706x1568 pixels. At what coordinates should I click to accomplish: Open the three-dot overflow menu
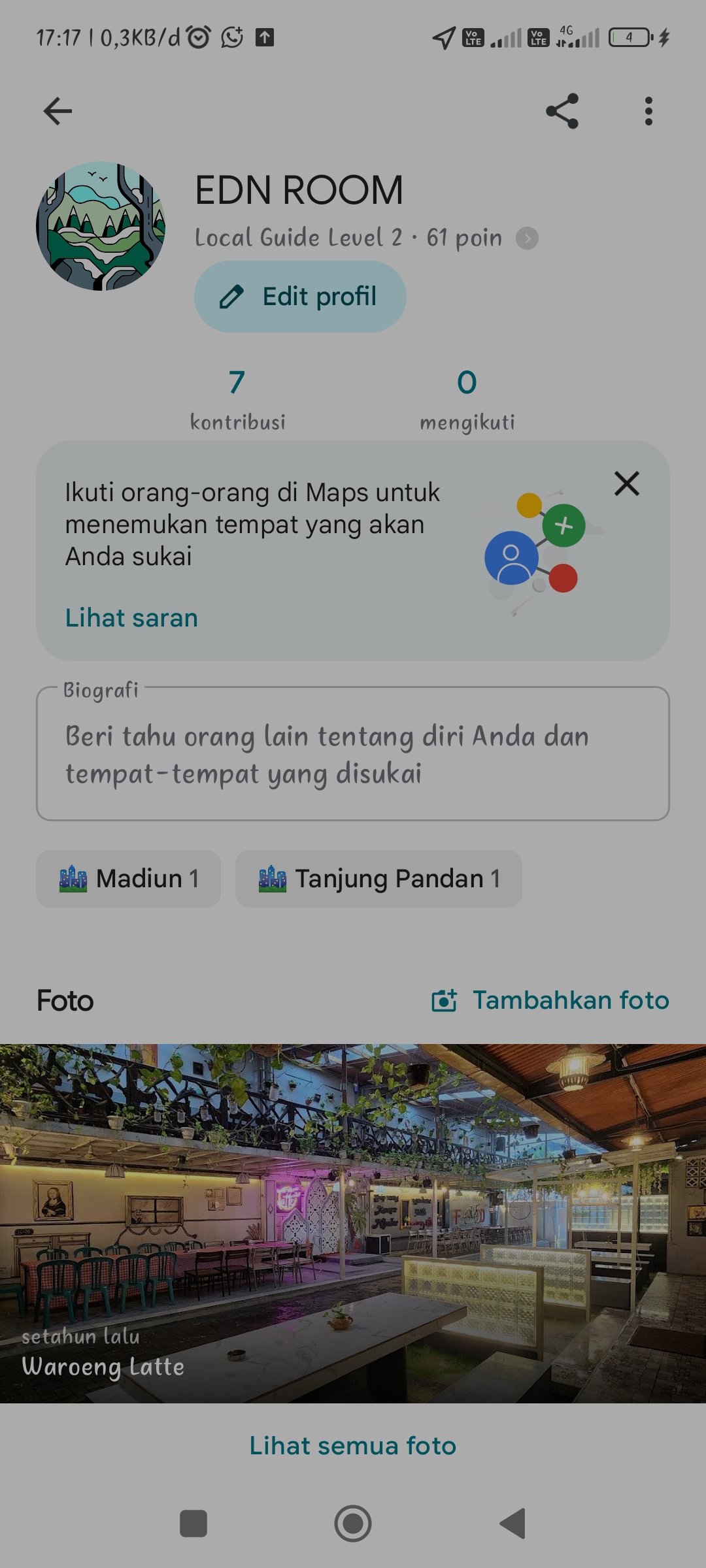pyautogui.click(x=648, y=111)
